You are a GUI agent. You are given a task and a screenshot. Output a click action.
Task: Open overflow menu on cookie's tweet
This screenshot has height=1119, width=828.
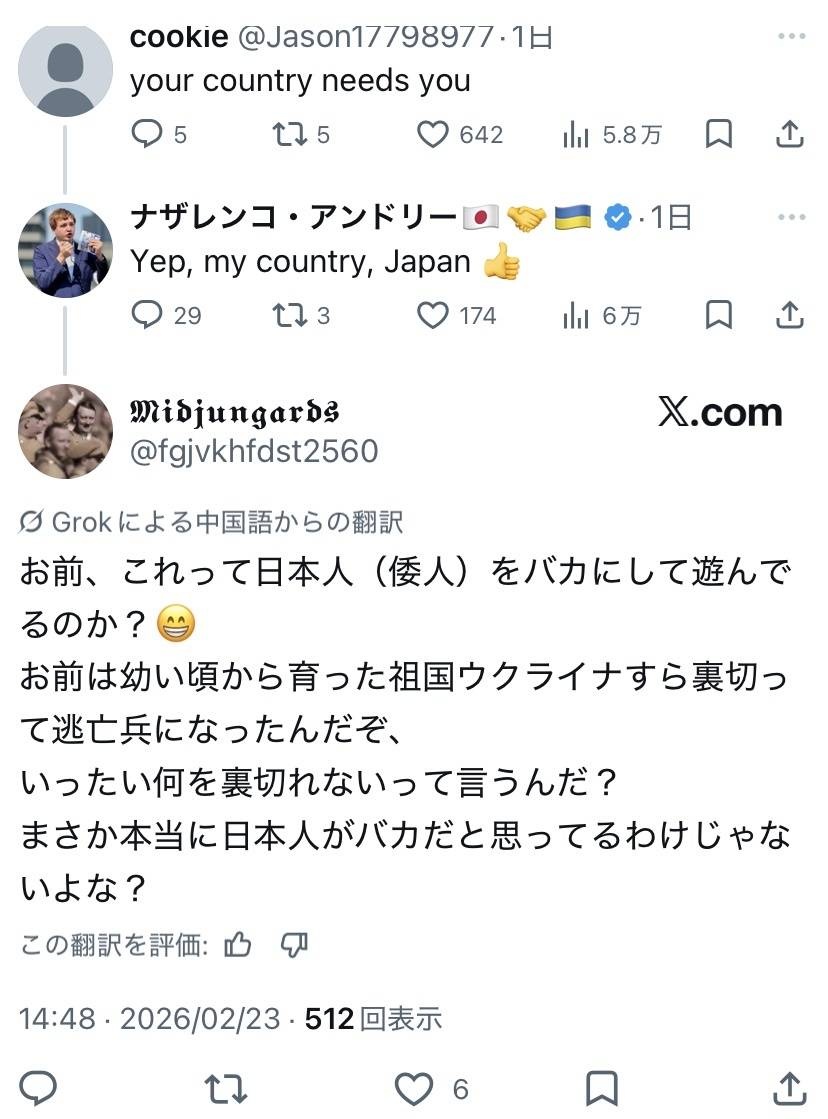click(791, 37)
